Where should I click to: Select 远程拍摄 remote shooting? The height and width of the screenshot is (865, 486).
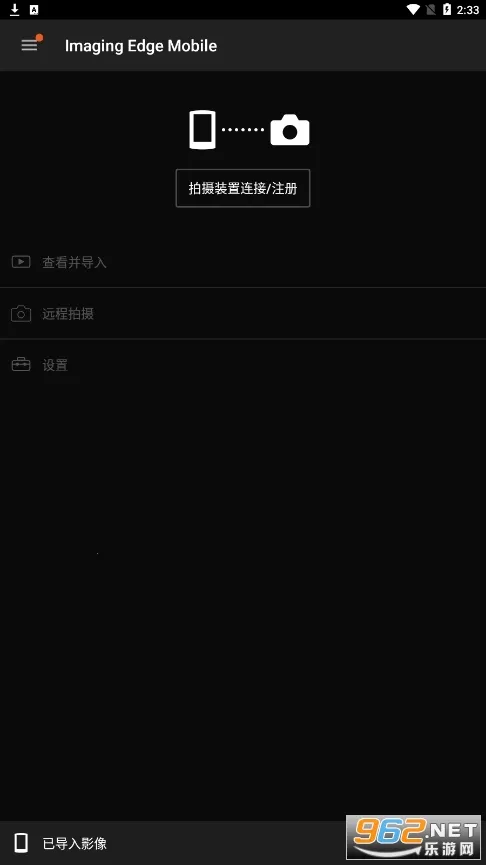point(243,313)
